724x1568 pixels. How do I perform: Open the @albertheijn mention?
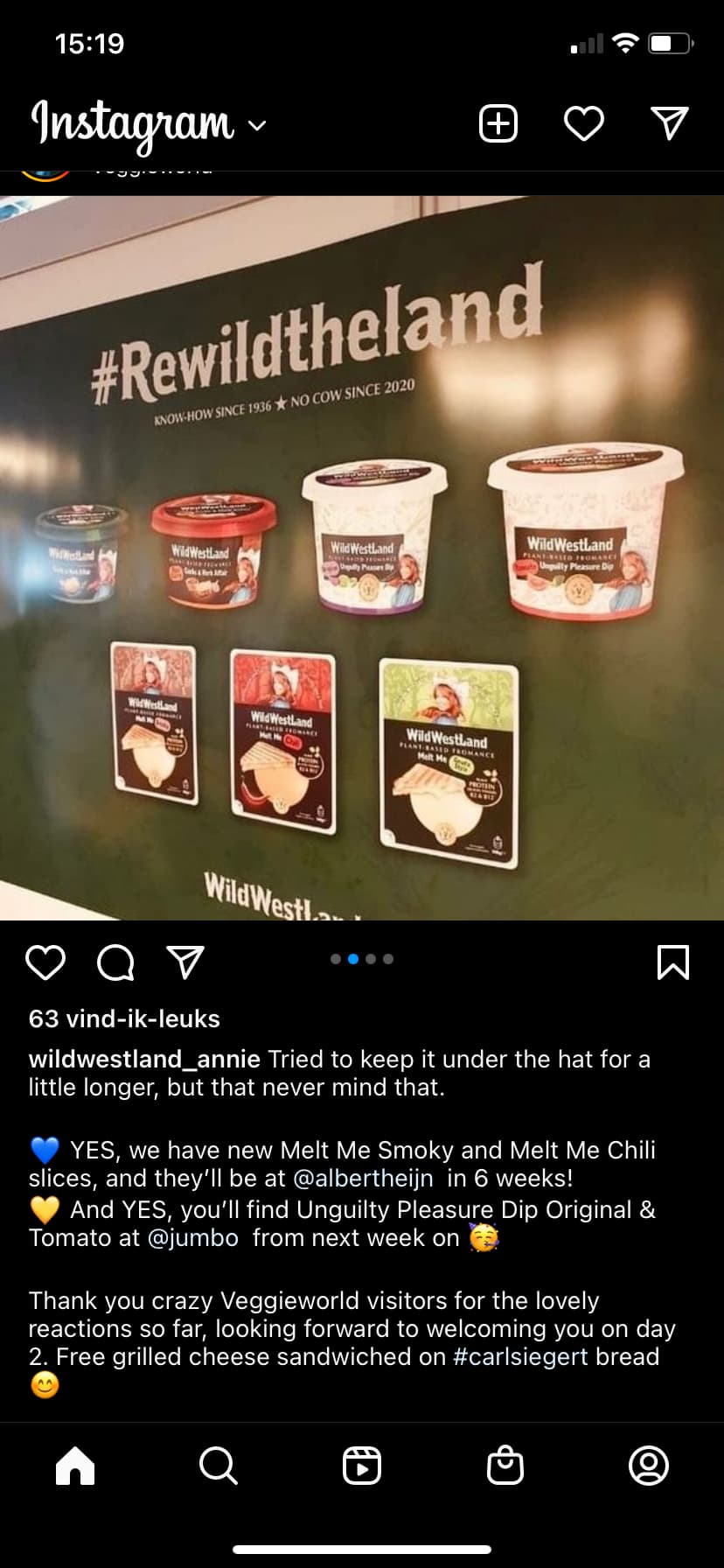pos(363,1178)
